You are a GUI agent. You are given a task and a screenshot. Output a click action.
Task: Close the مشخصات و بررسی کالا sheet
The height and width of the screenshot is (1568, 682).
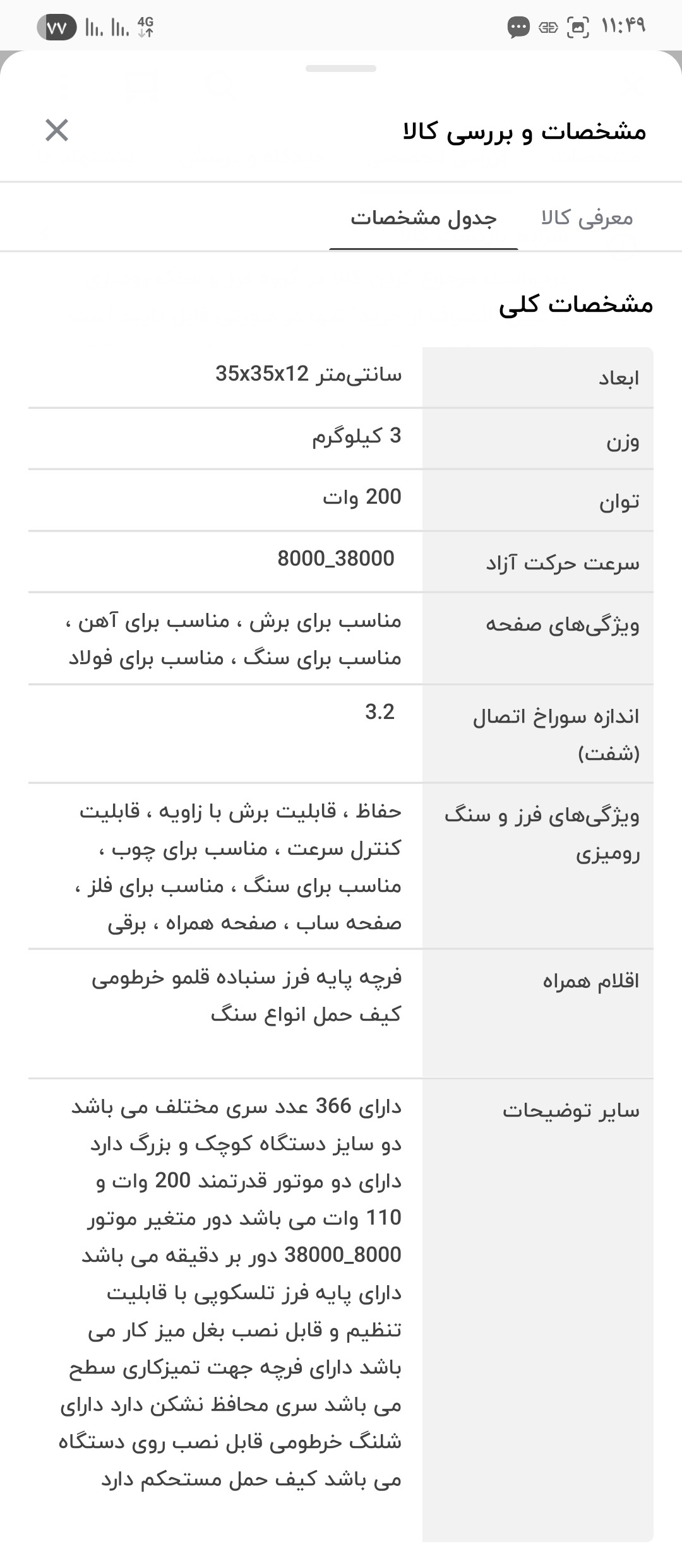[57, 131]
